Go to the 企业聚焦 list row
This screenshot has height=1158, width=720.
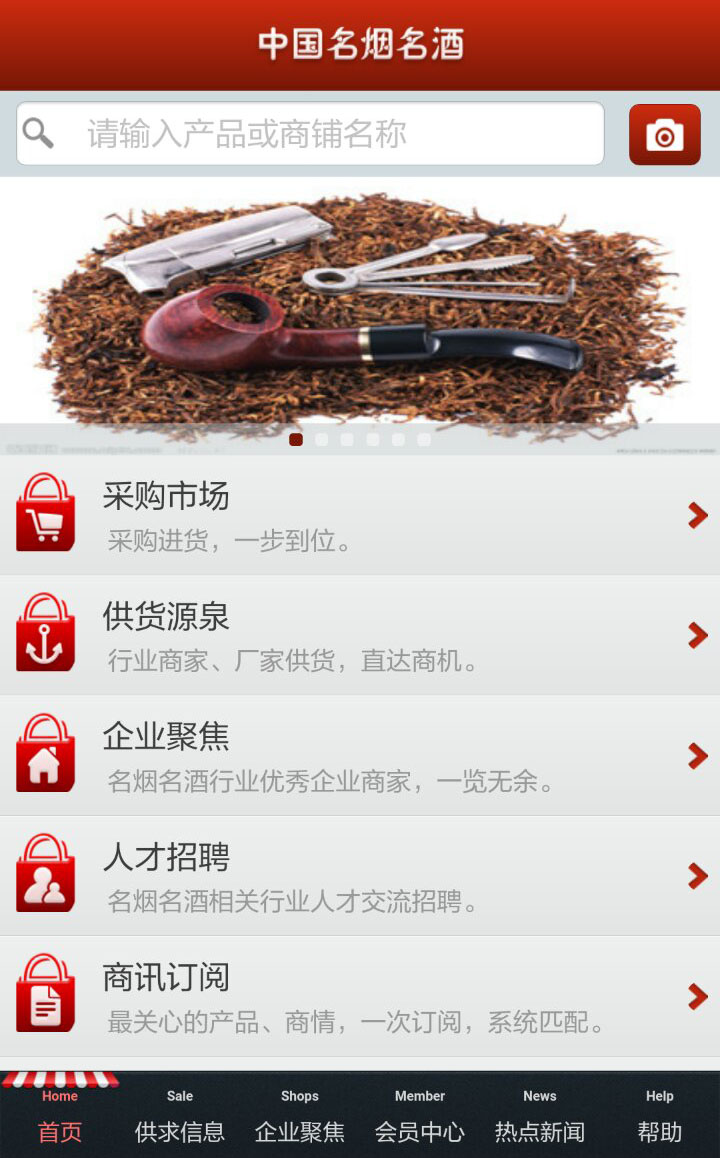pyautogui.click(x=360, y=756)
